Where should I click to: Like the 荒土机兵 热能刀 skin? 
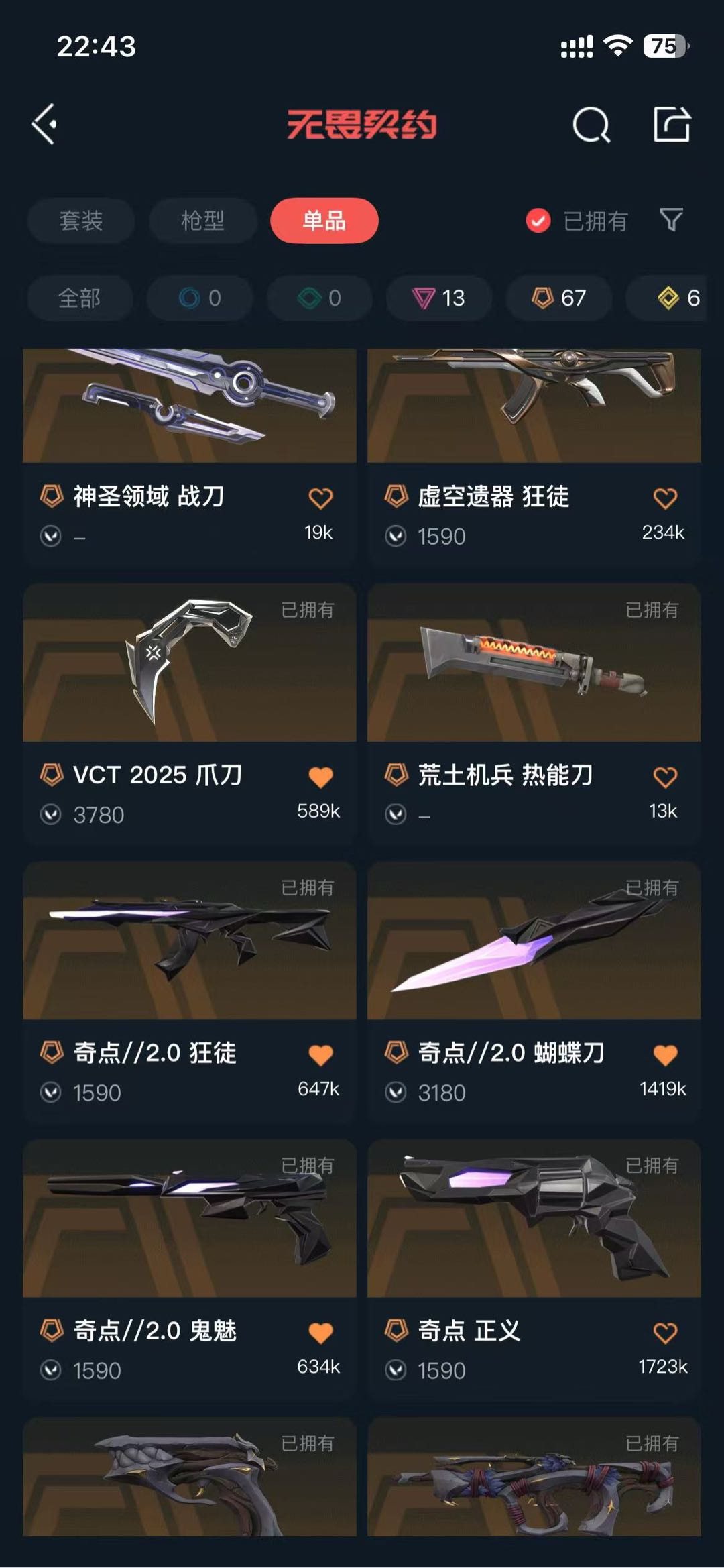pyautogui.click(x=665, y=777)
